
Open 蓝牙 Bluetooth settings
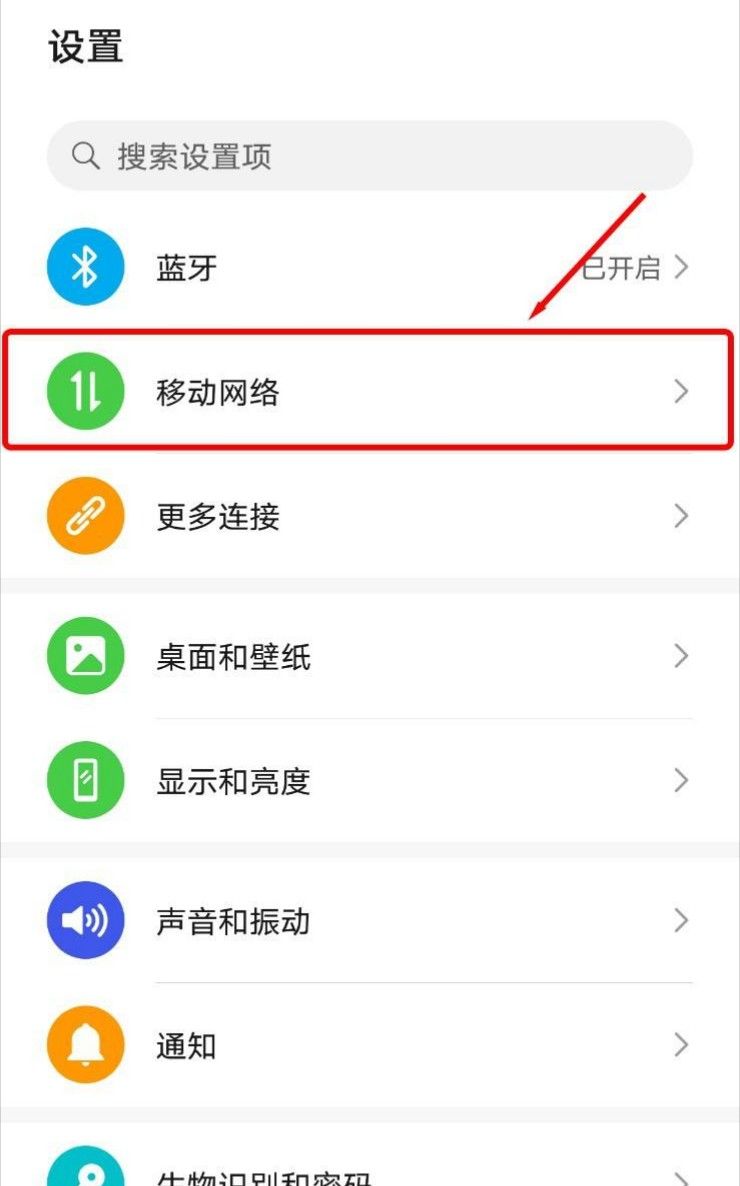coord(370,268)
